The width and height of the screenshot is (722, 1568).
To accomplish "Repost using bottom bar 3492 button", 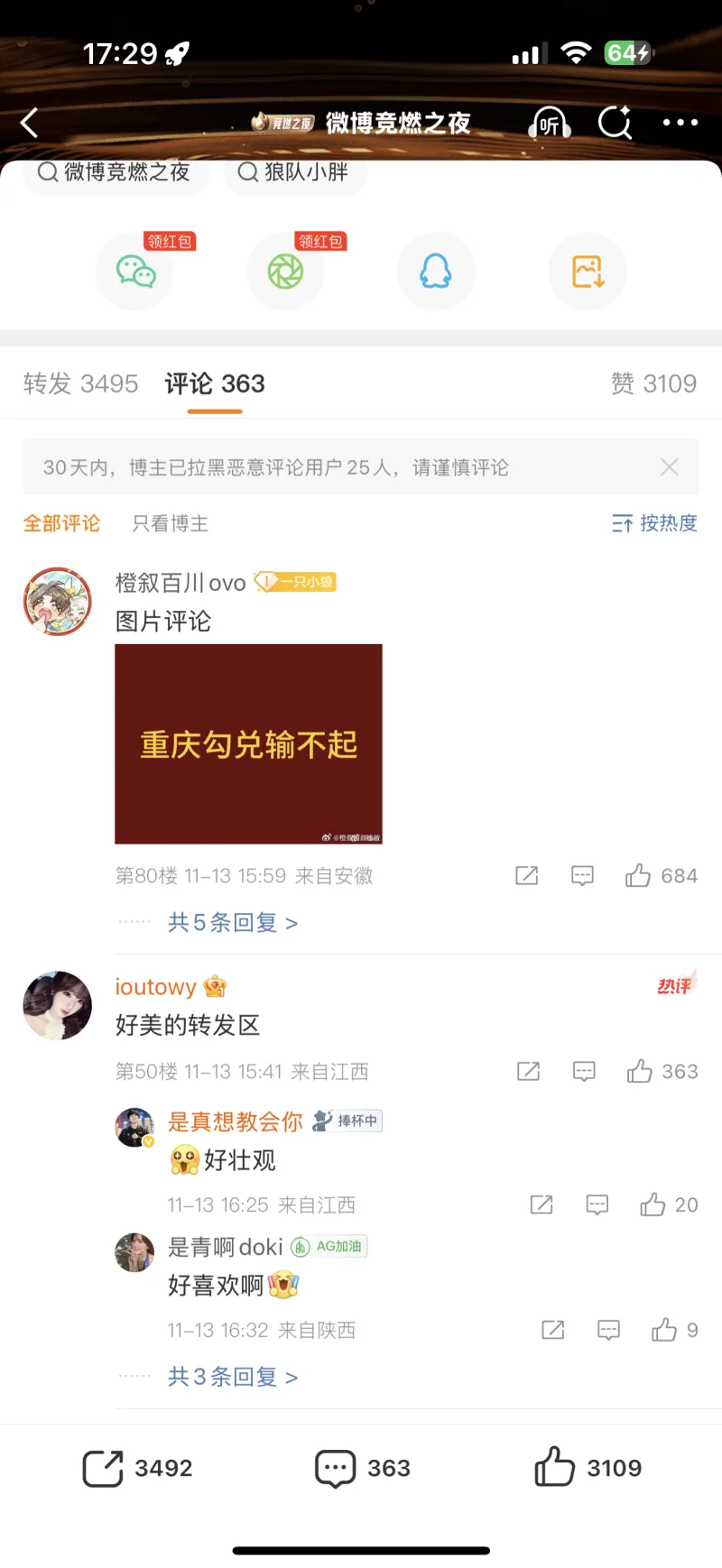I will click(x=137, y=1468).
